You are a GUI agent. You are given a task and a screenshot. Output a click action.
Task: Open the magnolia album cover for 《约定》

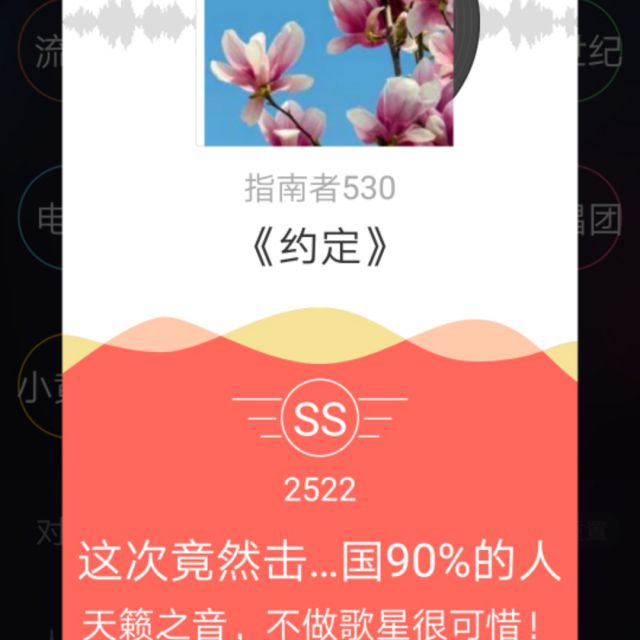[328, 70]
